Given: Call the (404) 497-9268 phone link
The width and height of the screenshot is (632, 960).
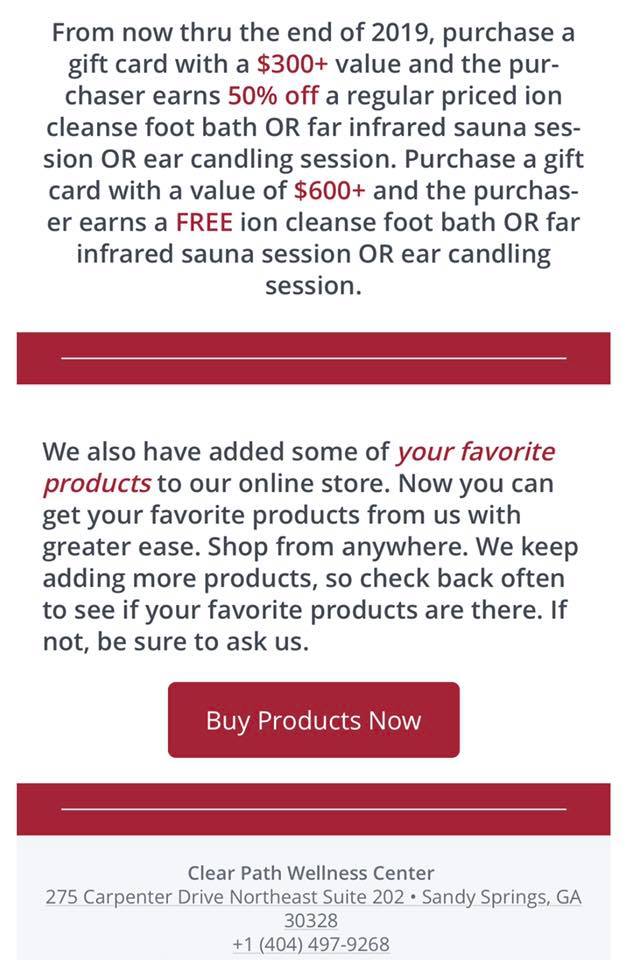Looking at the screenshot, I should [x=311, y=944].
